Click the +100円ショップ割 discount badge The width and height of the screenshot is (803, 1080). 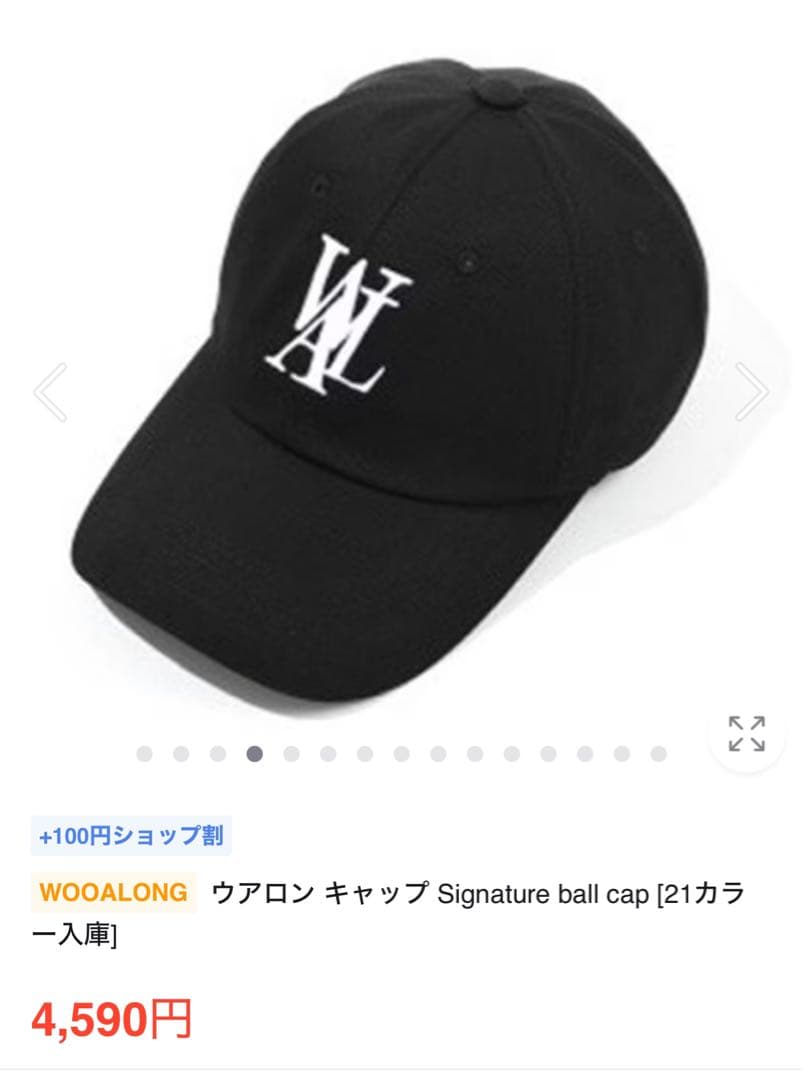coord(134,833)
